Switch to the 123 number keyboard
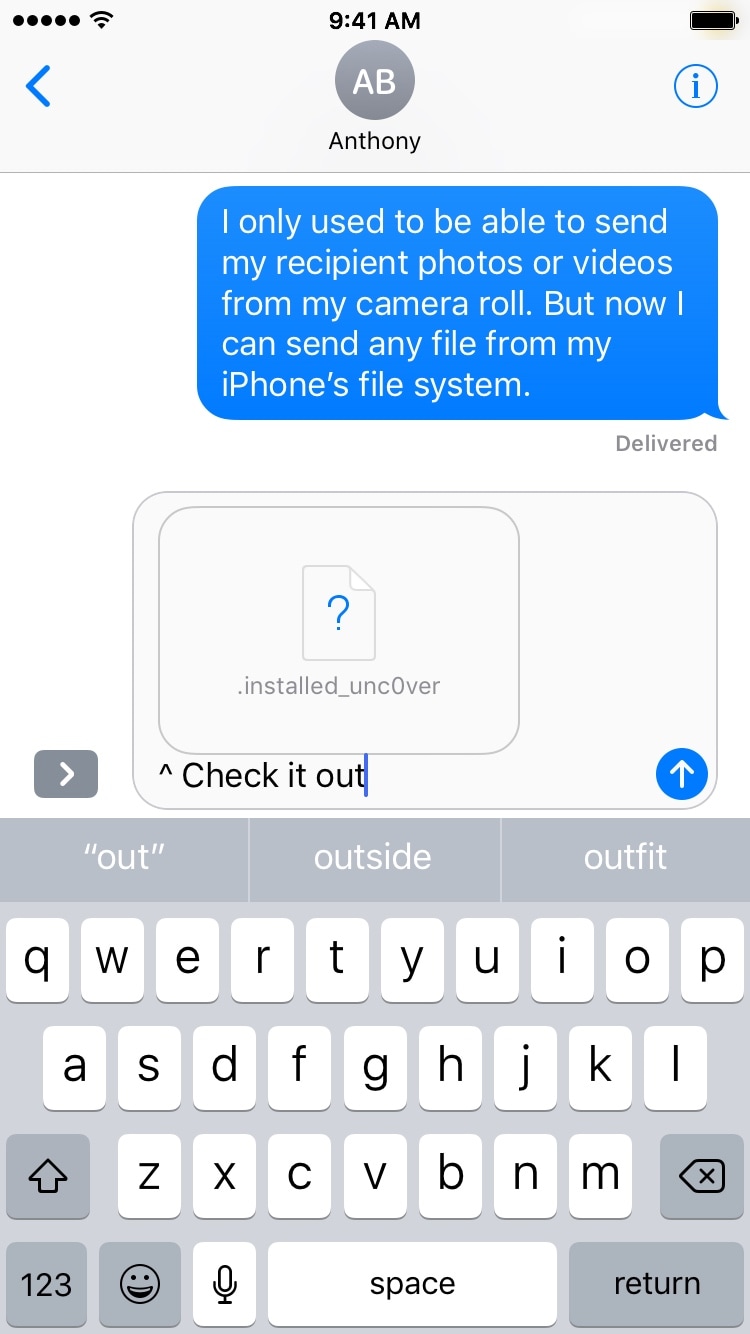The image size is (750, 1334). (x=46, y=1284)
